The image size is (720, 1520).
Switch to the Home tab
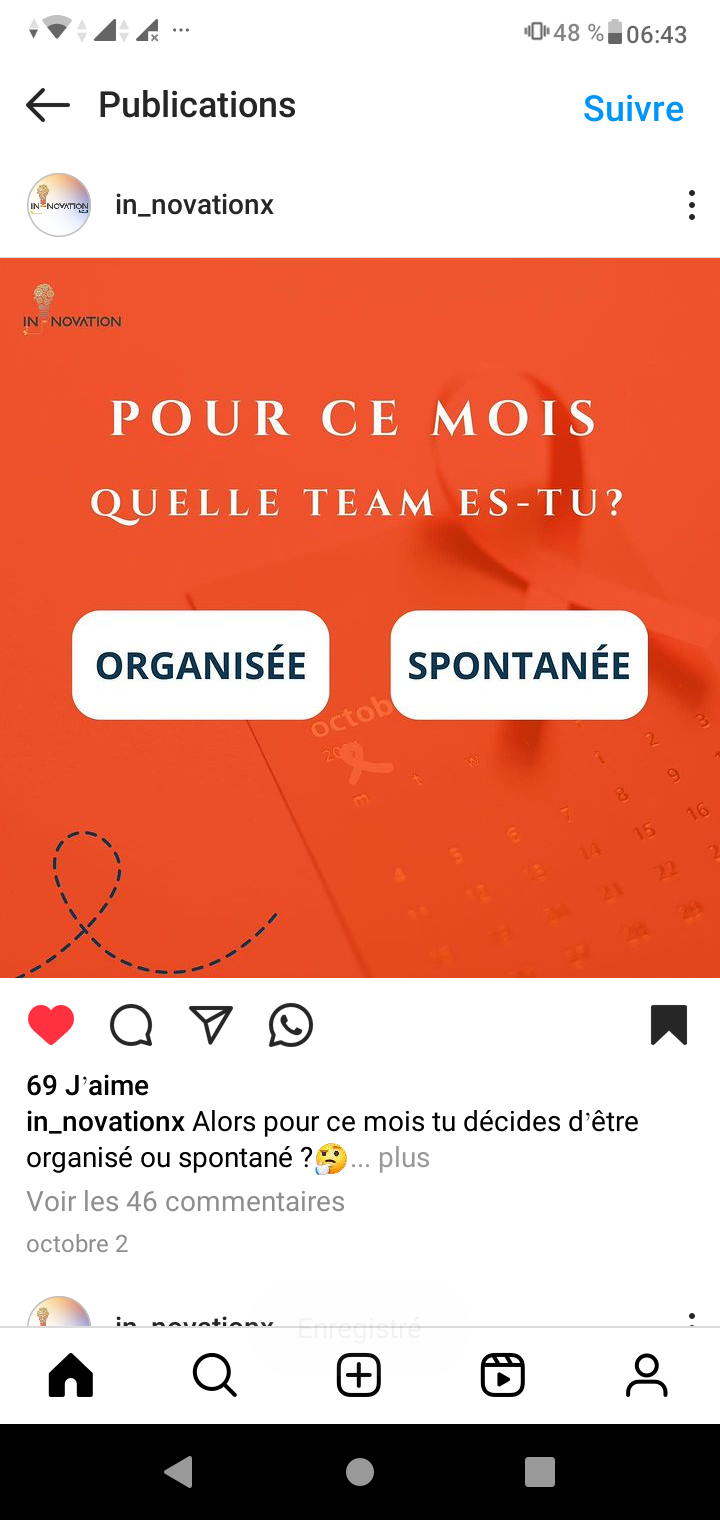[x=71, y=1375]
